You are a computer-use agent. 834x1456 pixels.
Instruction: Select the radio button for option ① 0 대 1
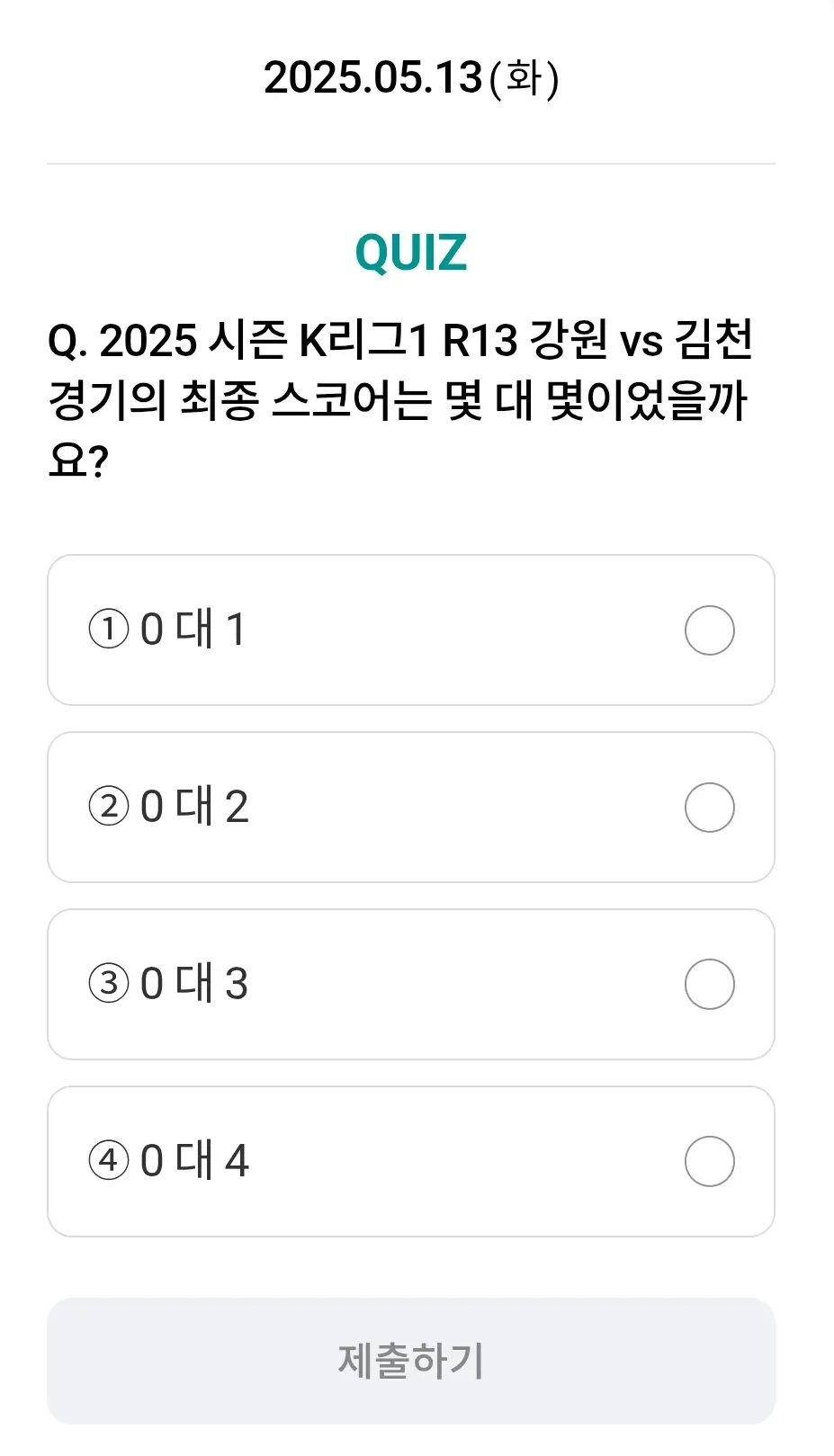[x=709, y=629]
